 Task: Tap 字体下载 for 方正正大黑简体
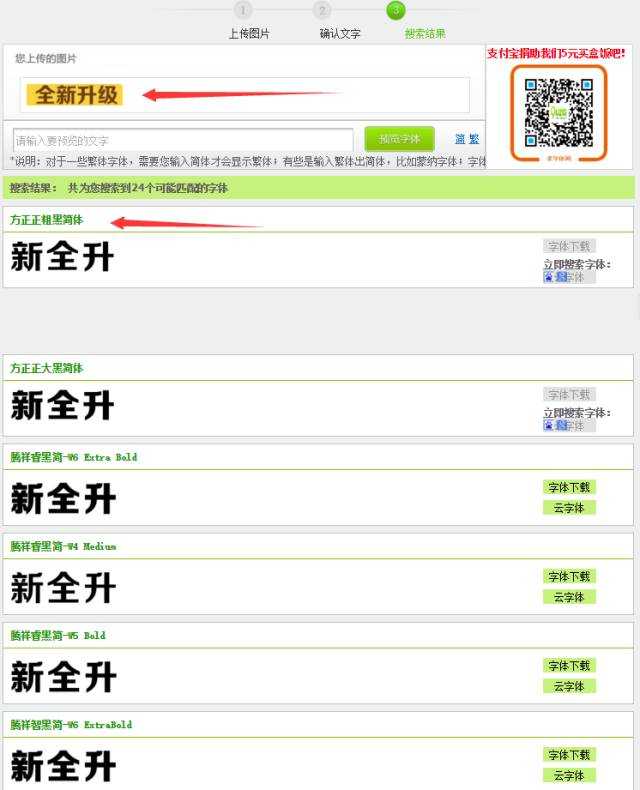pos(569,394)
